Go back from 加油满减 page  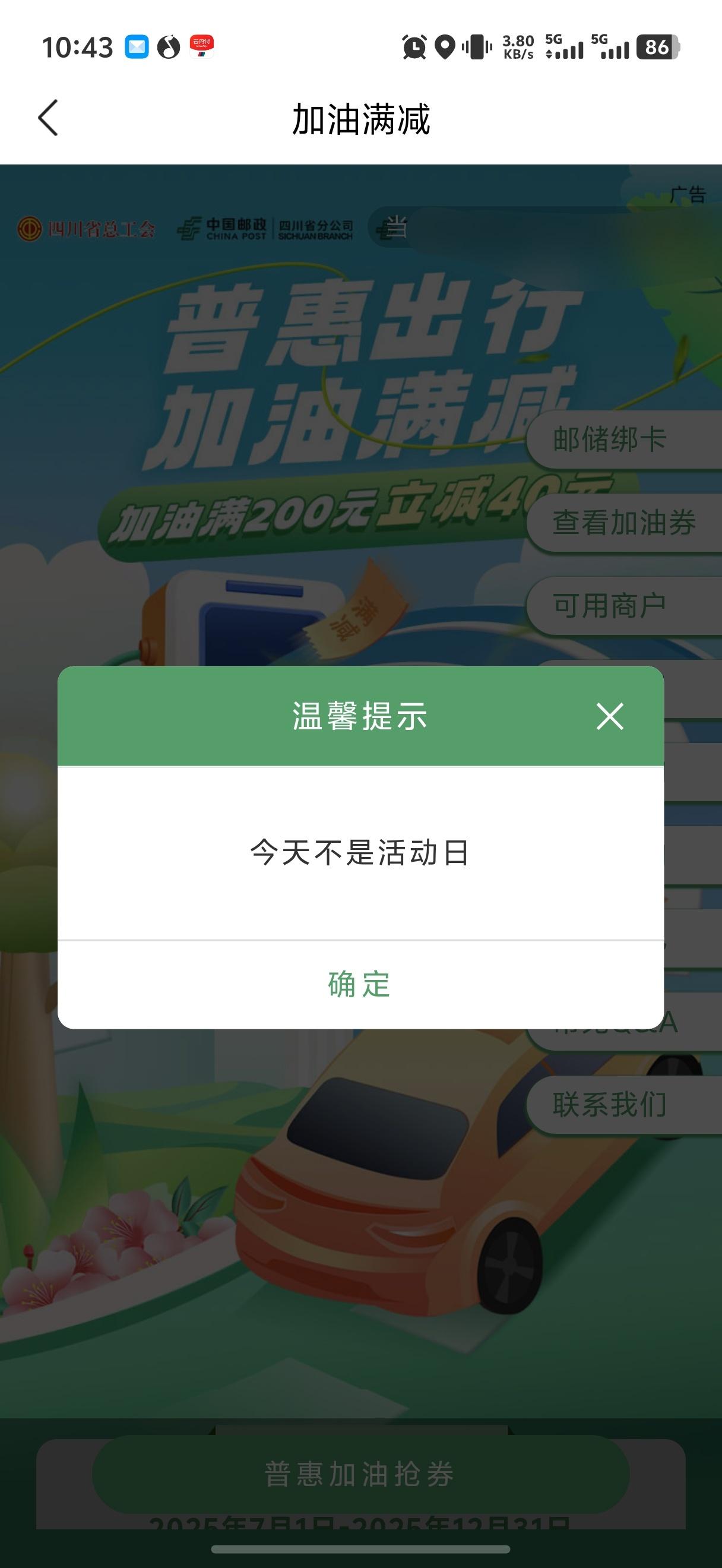coord(49,118)
